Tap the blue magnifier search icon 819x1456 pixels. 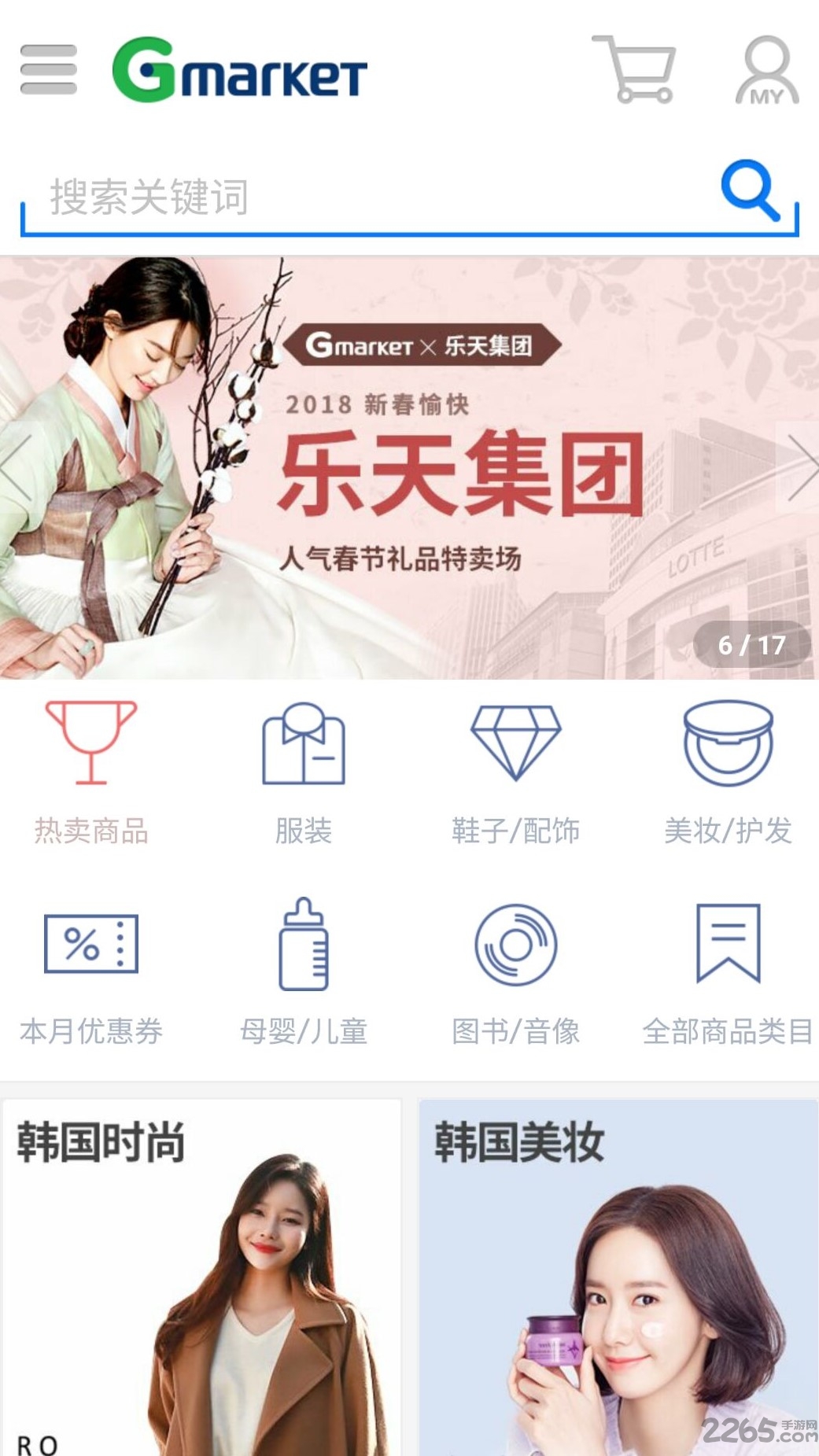pos(750,190)
